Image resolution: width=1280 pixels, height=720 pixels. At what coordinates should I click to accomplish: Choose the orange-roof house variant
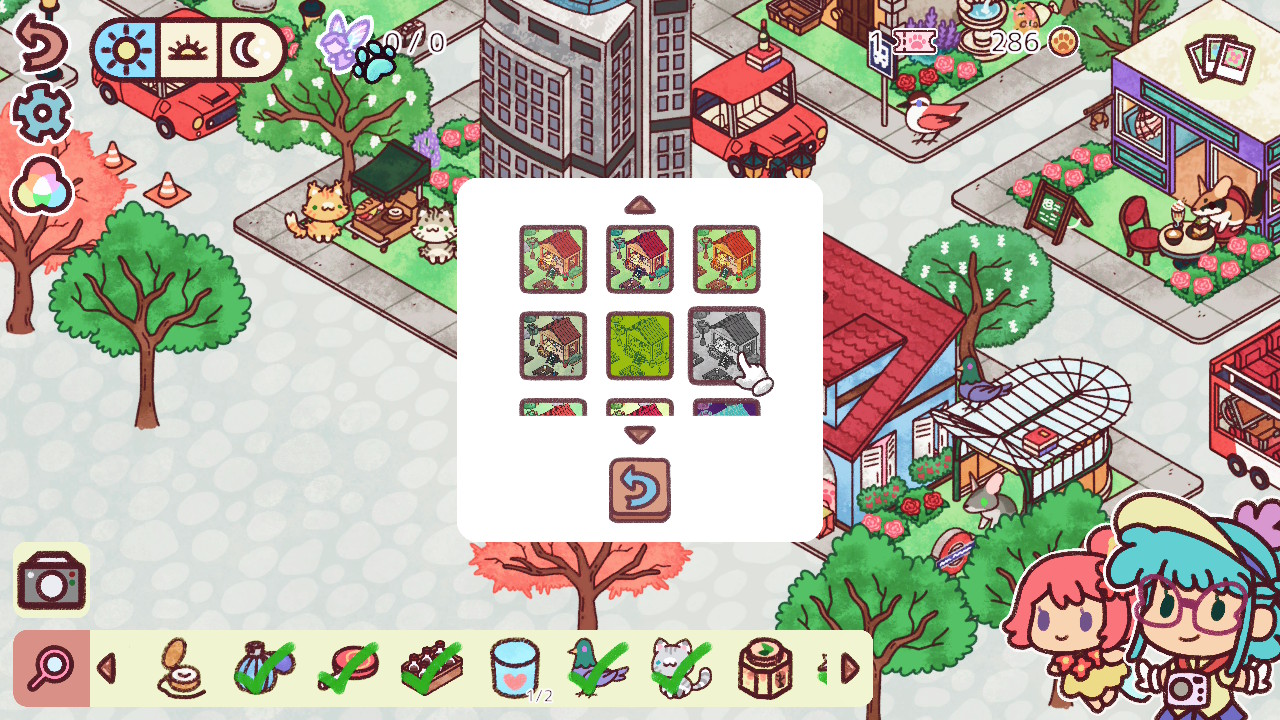[x=726, y=259]
